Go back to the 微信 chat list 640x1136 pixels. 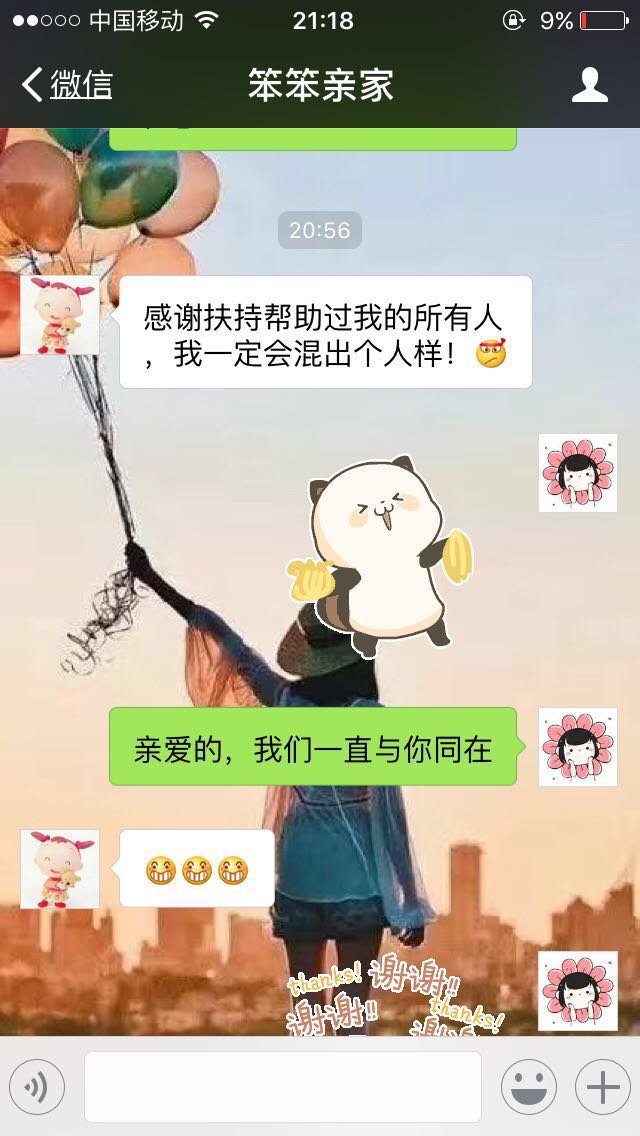(66, 85)
